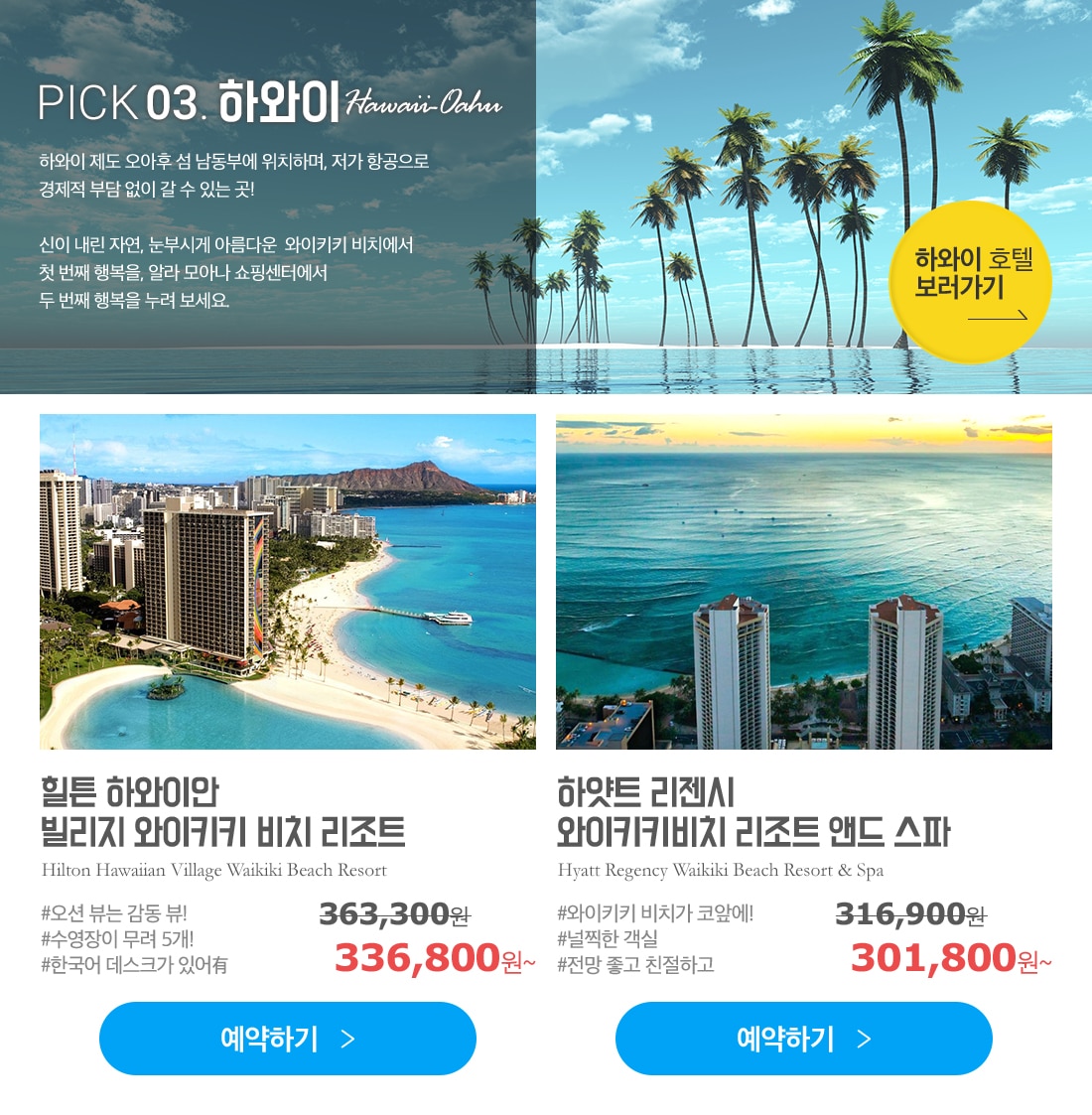
Task: Open the Hyatt Regency Waikiki resort photo
Action: (804, 582)
